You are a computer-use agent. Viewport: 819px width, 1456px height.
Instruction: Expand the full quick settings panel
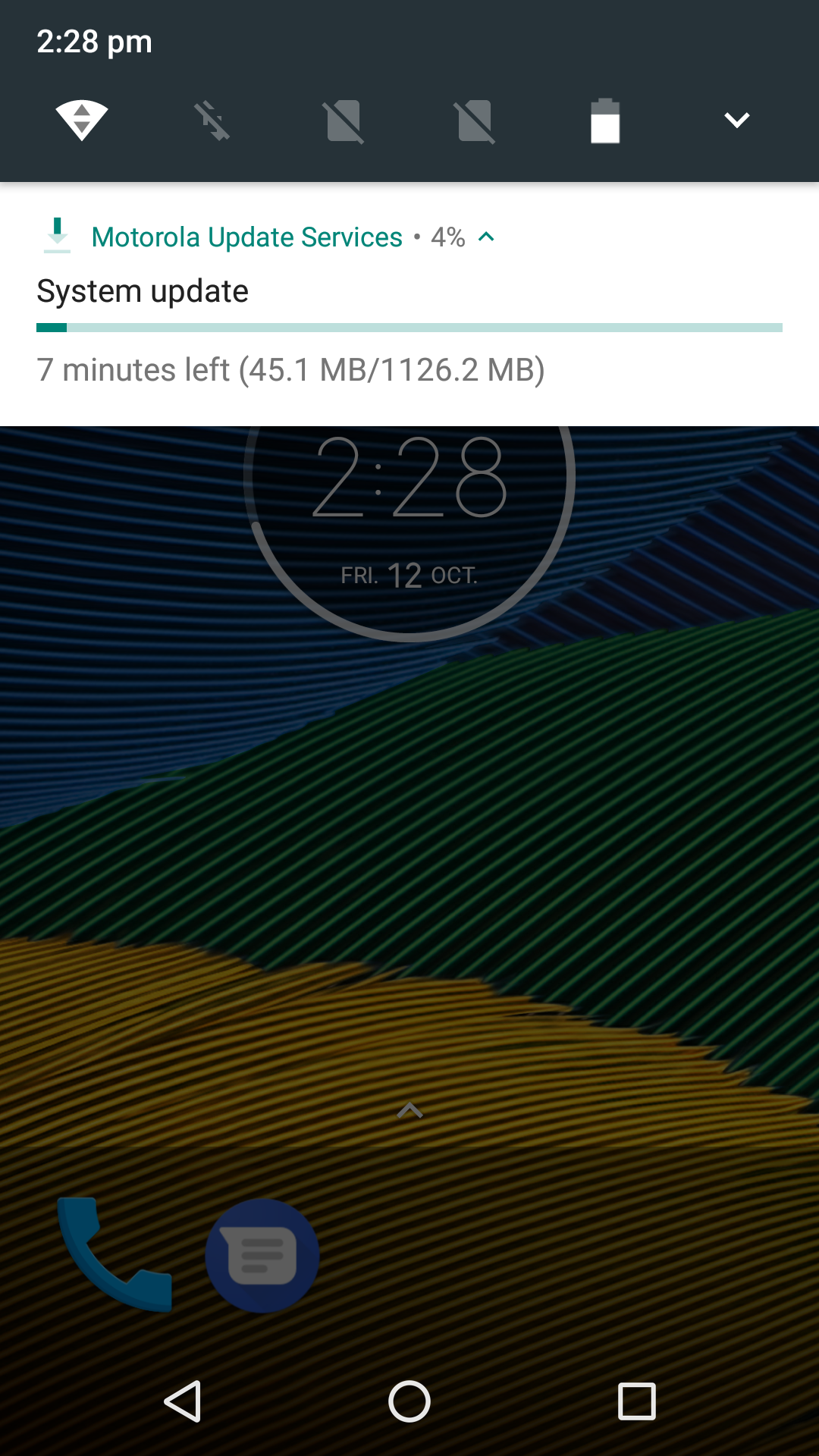(736, 120)
